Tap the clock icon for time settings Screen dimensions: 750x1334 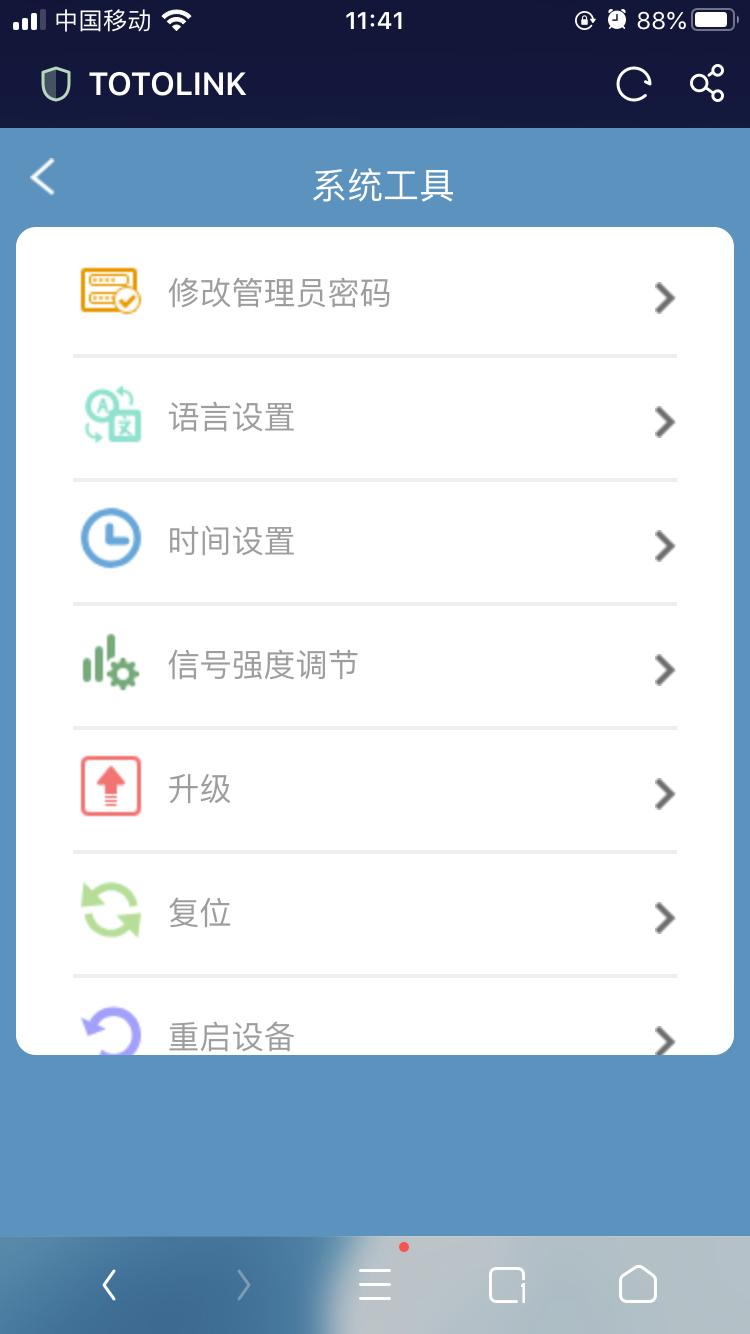[110, 538]
